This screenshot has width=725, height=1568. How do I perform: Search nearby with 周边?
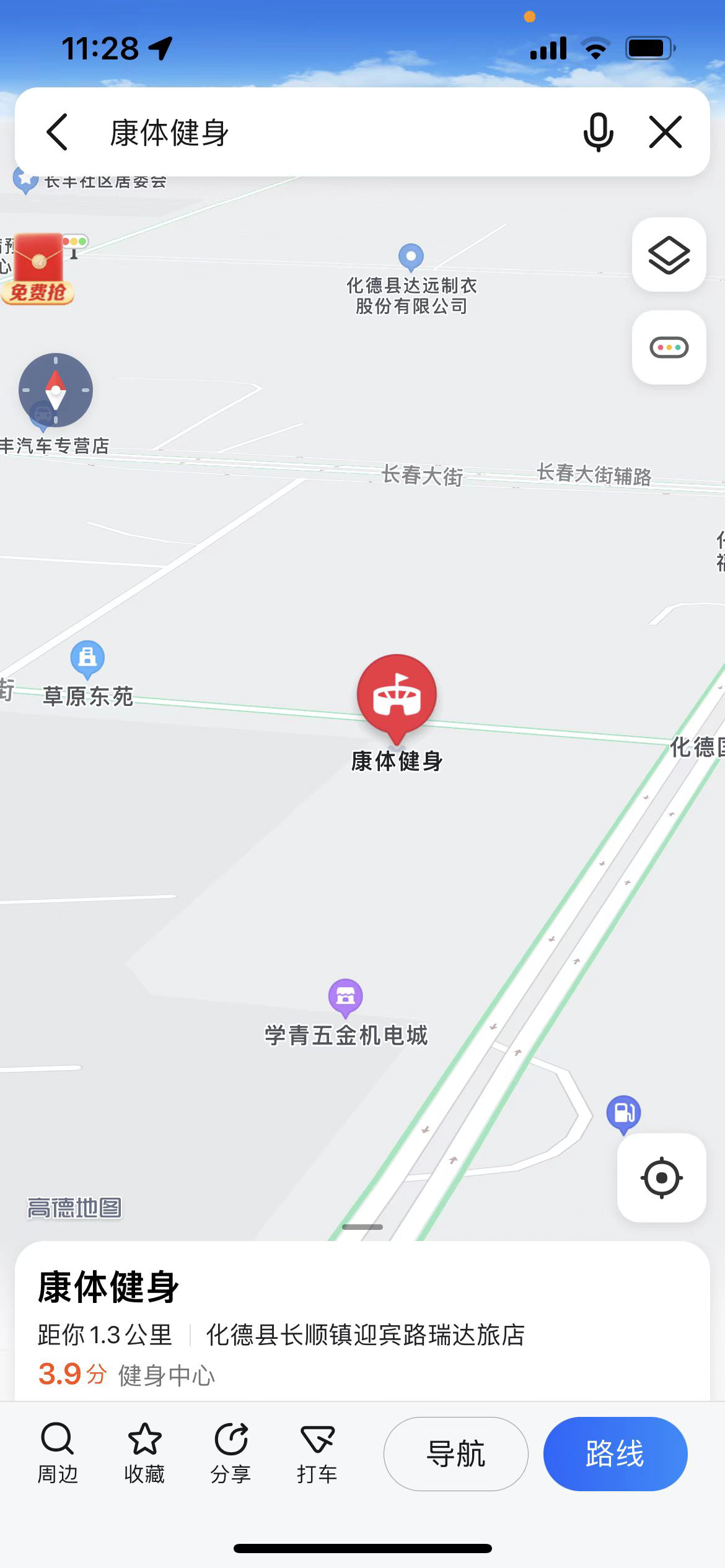58,1453
